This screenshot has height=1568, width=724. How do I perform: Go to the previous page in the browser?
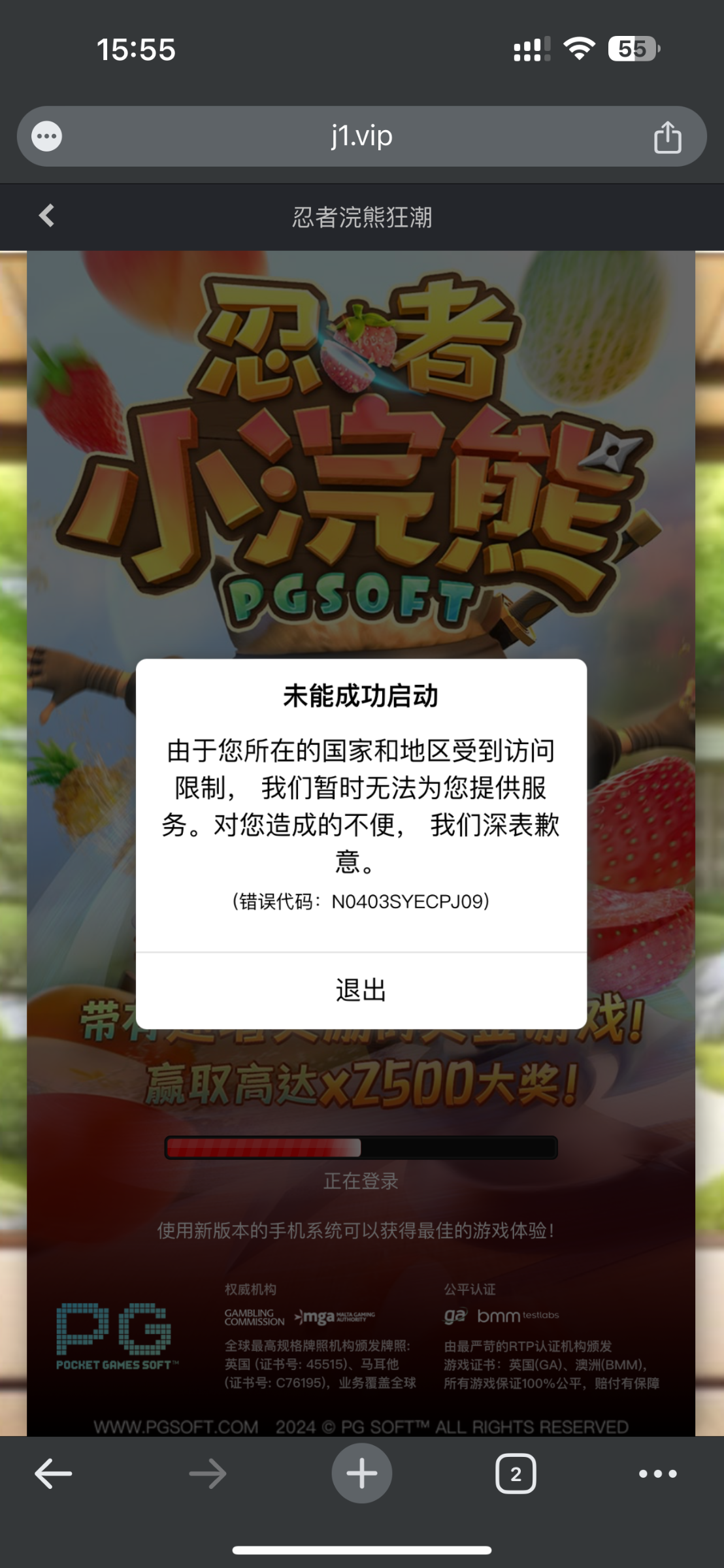(x=53, y=1474)
